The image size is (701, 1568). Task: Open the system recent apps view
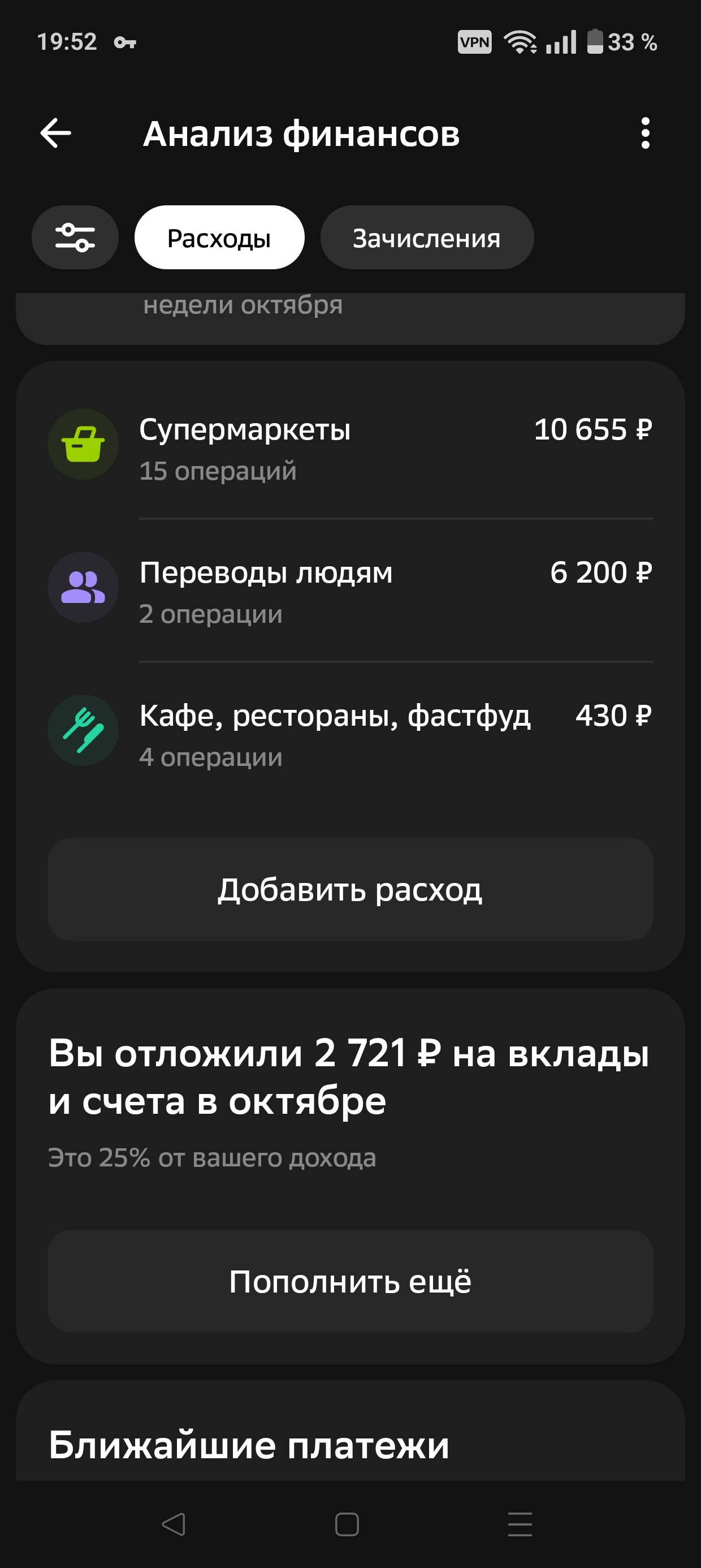pos(520,1524)
